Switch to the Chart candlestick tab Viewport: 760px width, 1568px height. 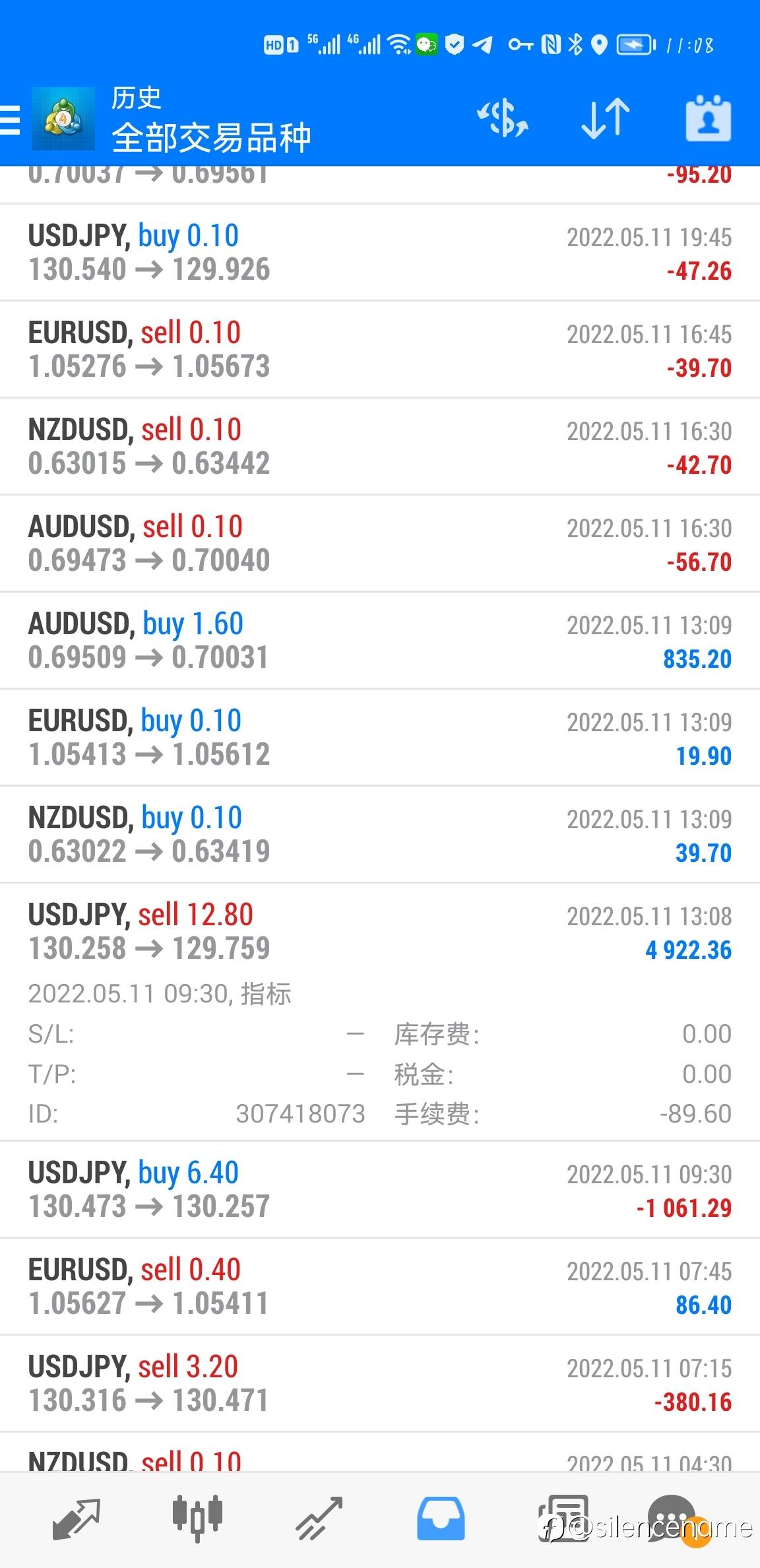tap(197, 1519)
